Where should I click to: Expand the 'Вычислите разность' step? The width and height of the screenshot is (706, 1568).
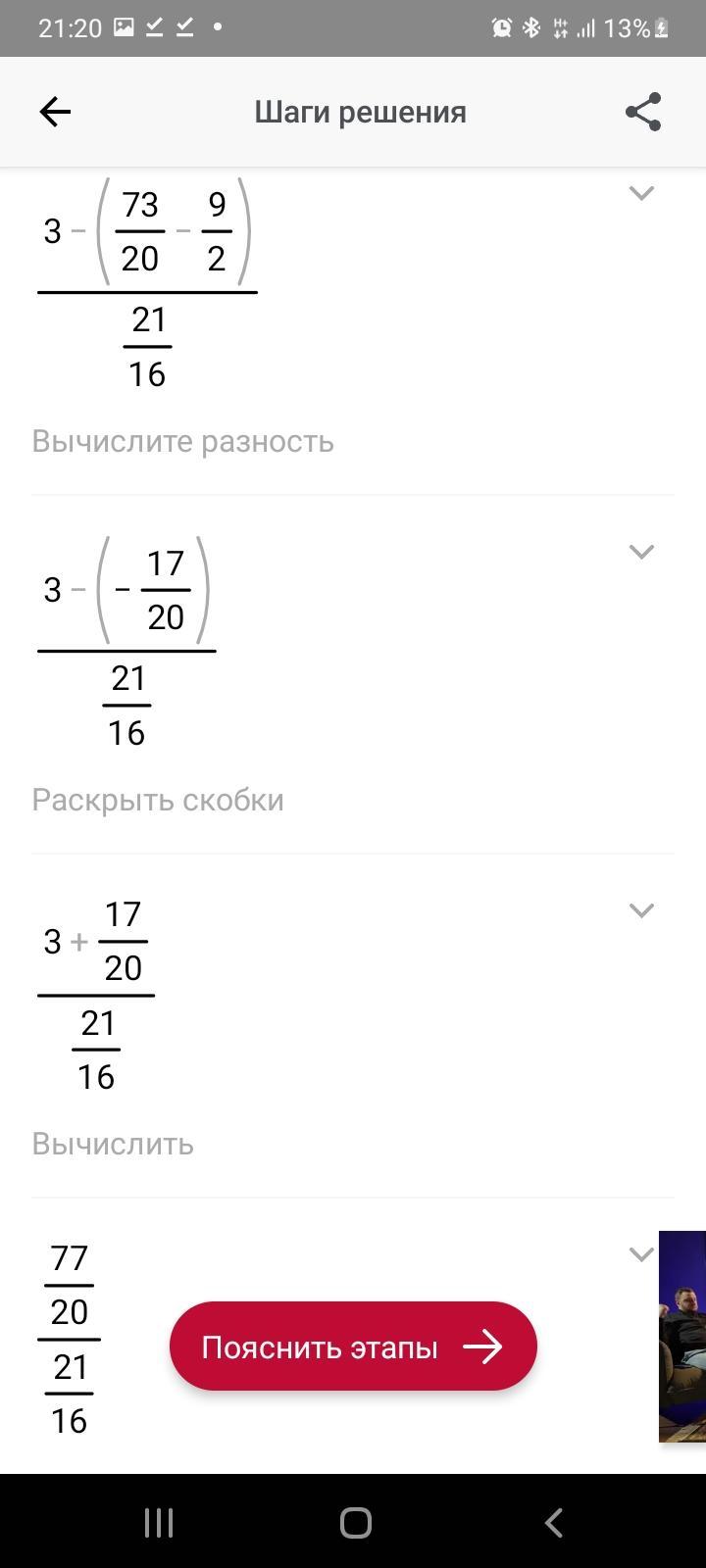tap(641, 193)
